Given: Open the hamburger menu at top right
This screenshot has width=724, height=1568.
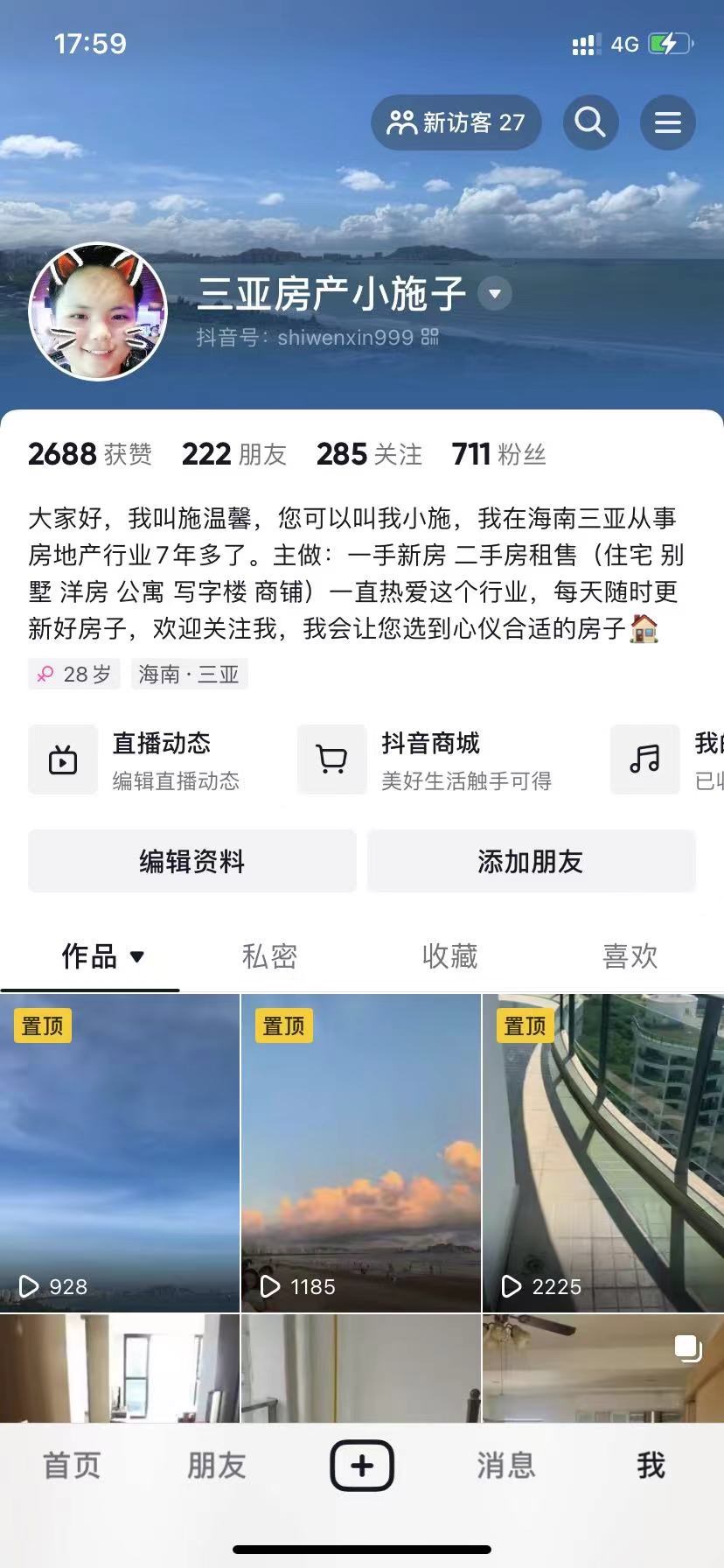Looking at the screenshot, I should 668,122.
